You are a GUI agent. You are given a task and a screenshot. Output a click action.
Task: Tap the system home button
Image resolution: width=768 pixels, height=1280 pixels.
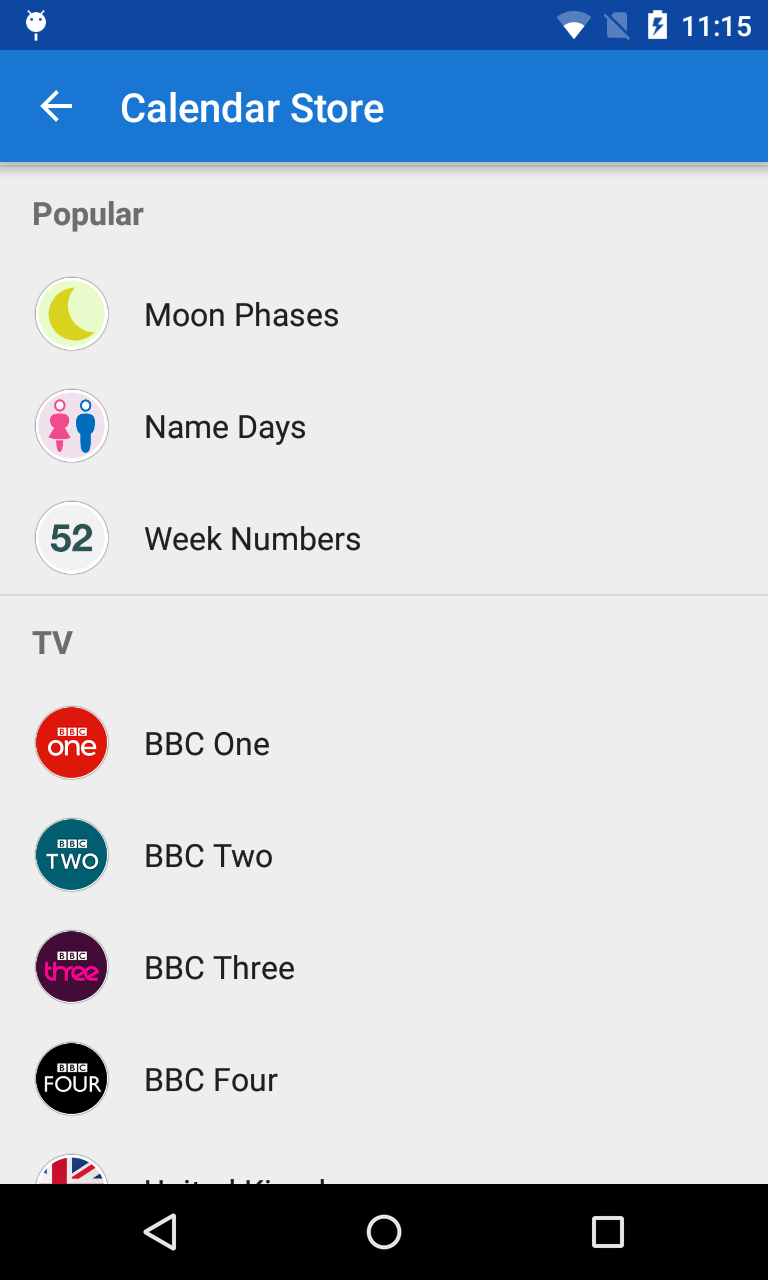point(384,1232)
